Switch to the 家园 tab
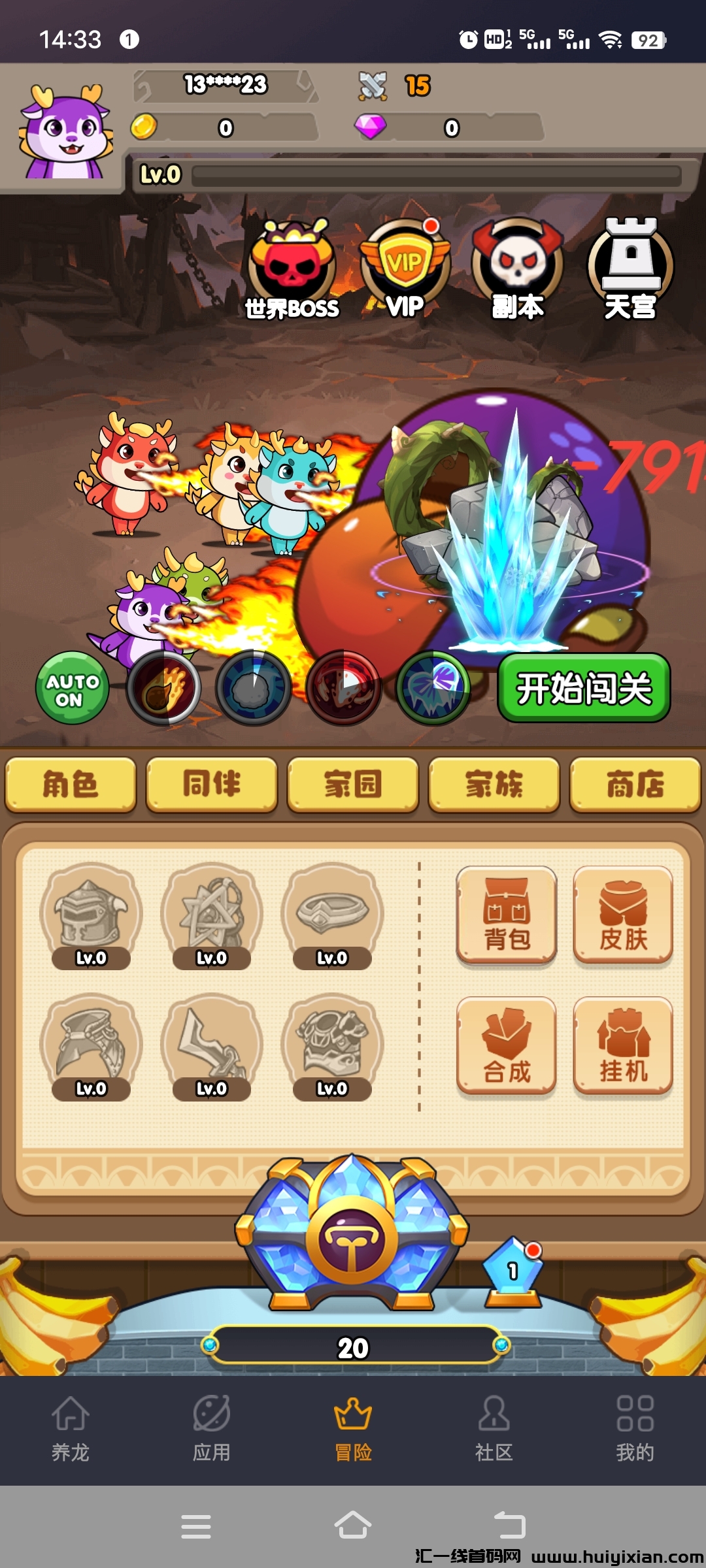This screenshot has width=706, height=1568. (x=353, y=784)
